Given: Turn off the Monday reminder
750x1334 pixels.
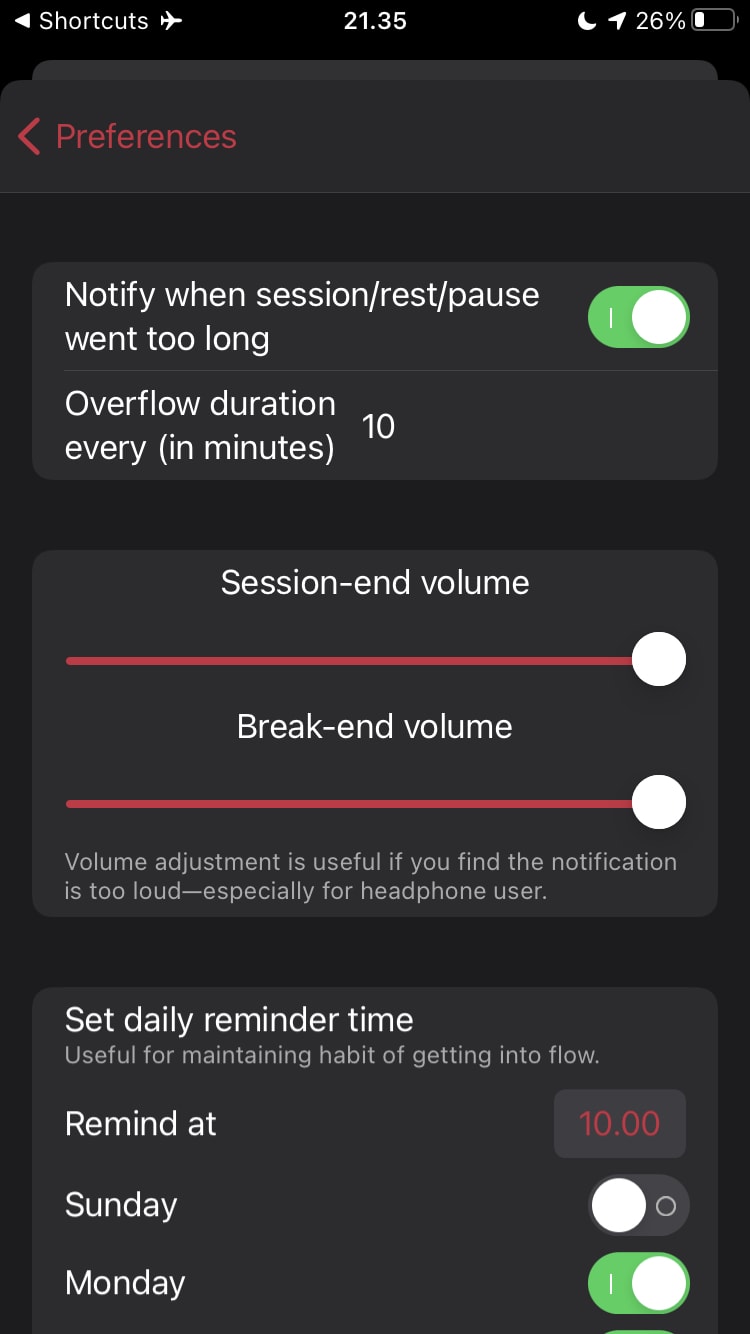Looking at the screenshot, I should pyautogui.click(x=638, y=1283).
